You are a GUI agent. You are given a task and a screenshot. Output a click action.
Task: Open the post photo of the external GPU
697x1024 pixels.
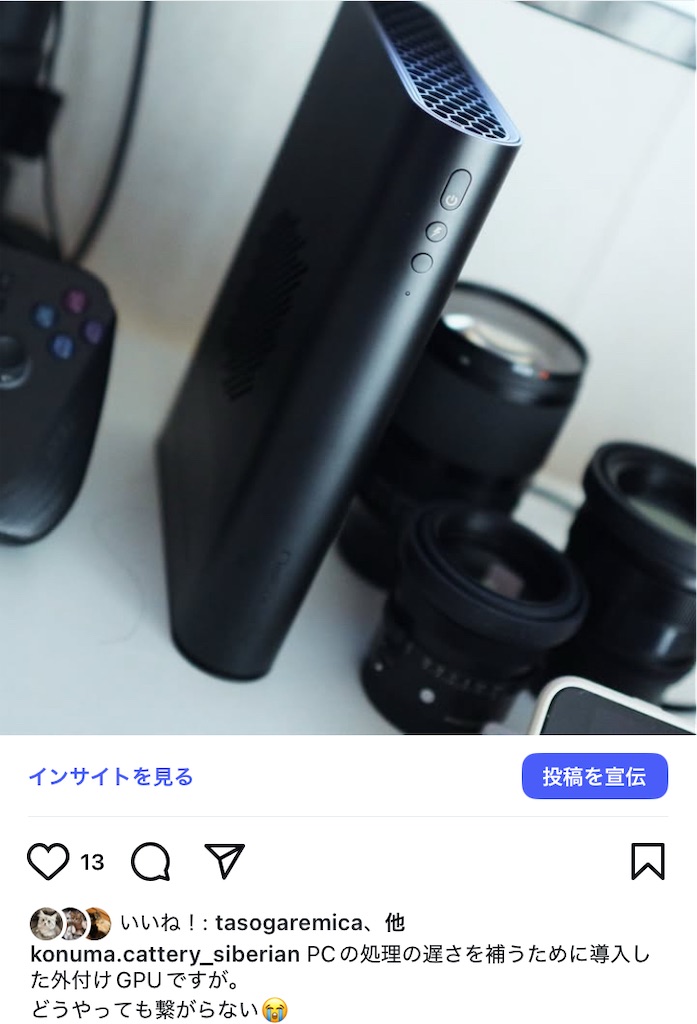point(348,368)
